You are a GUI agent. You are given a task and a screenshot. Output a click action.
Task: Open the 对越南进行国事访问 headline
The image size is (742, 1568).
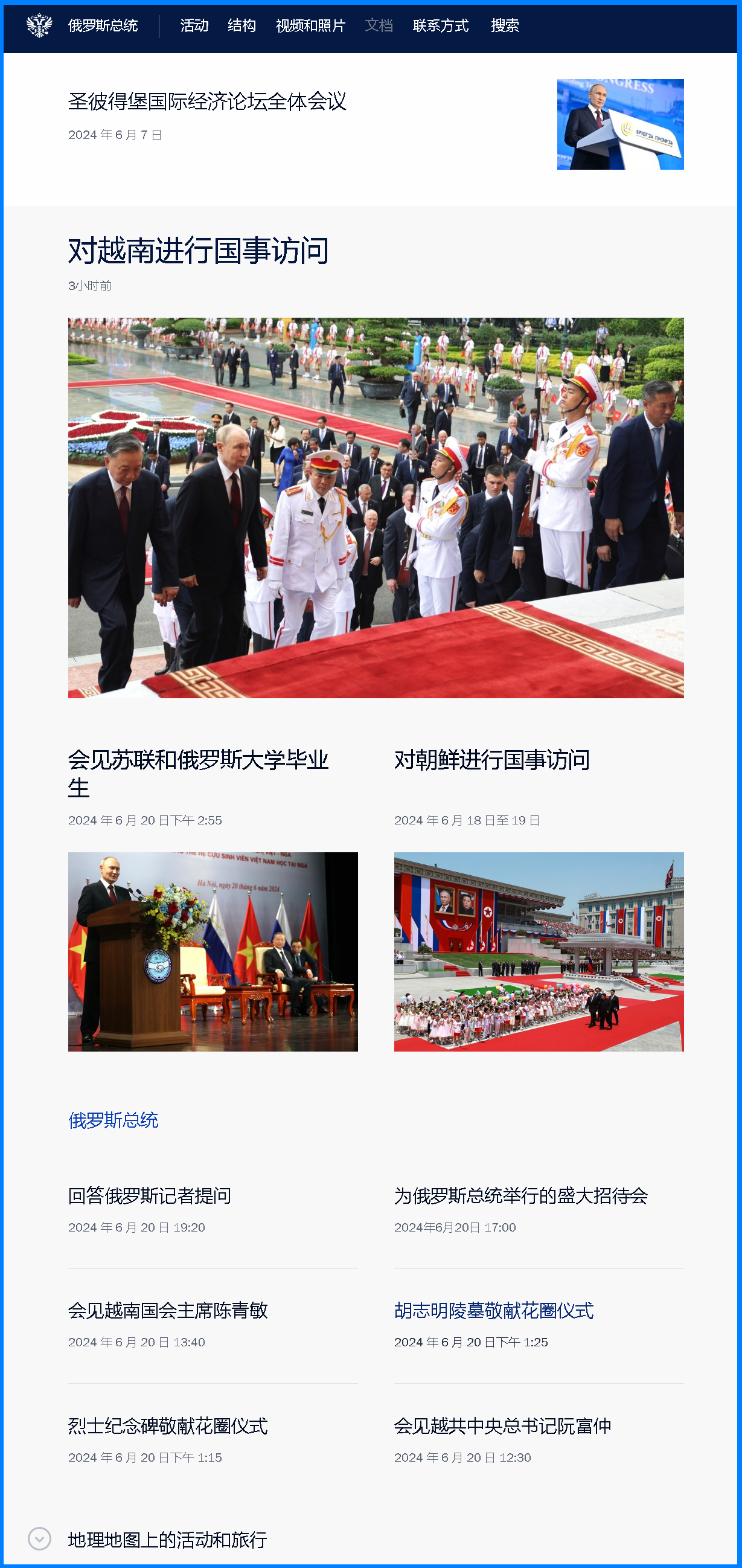(x=198, y=251)
